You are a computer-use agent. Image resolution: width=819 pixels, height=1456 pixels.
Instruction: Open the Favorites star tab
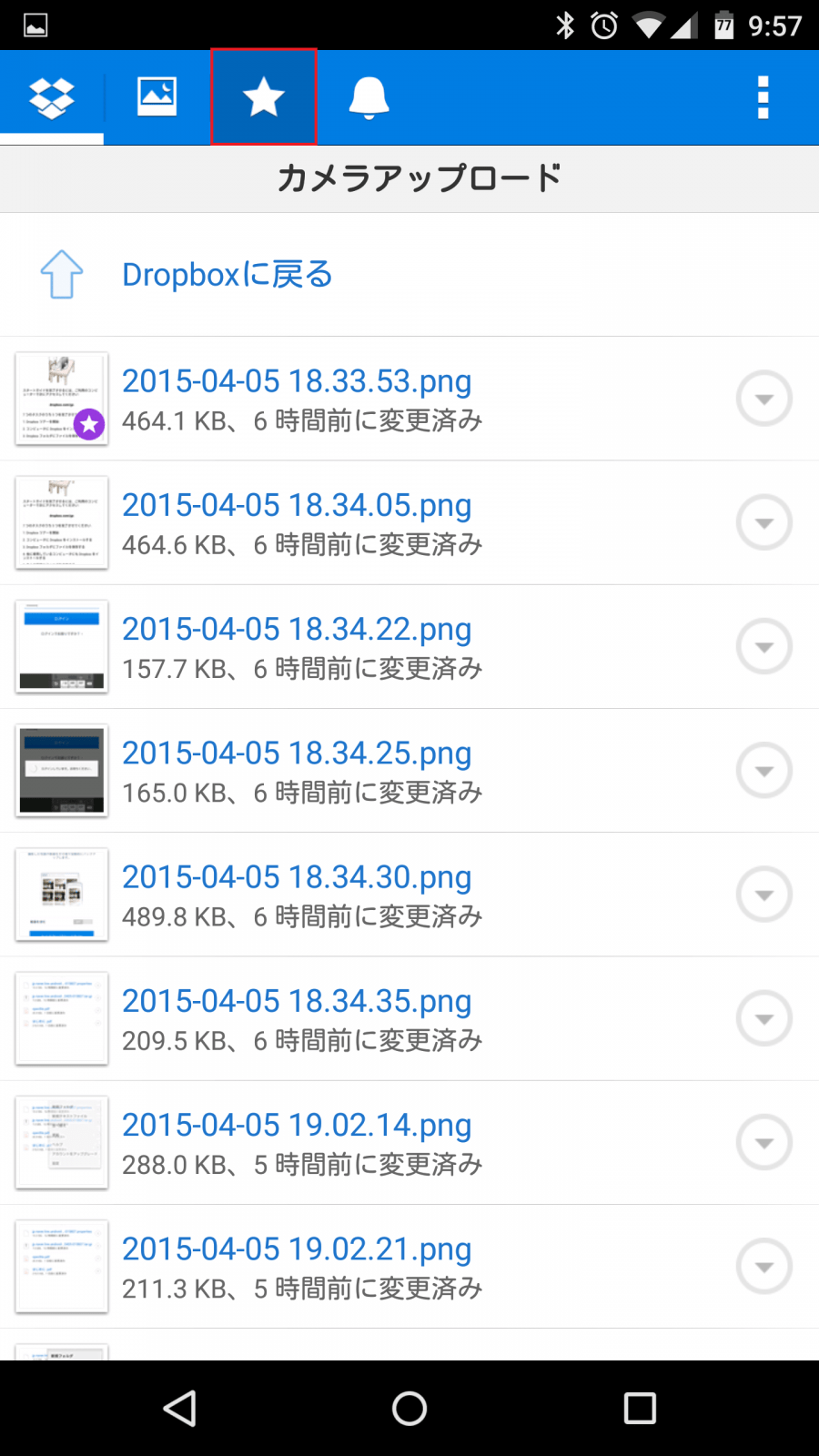click(264, 97)
